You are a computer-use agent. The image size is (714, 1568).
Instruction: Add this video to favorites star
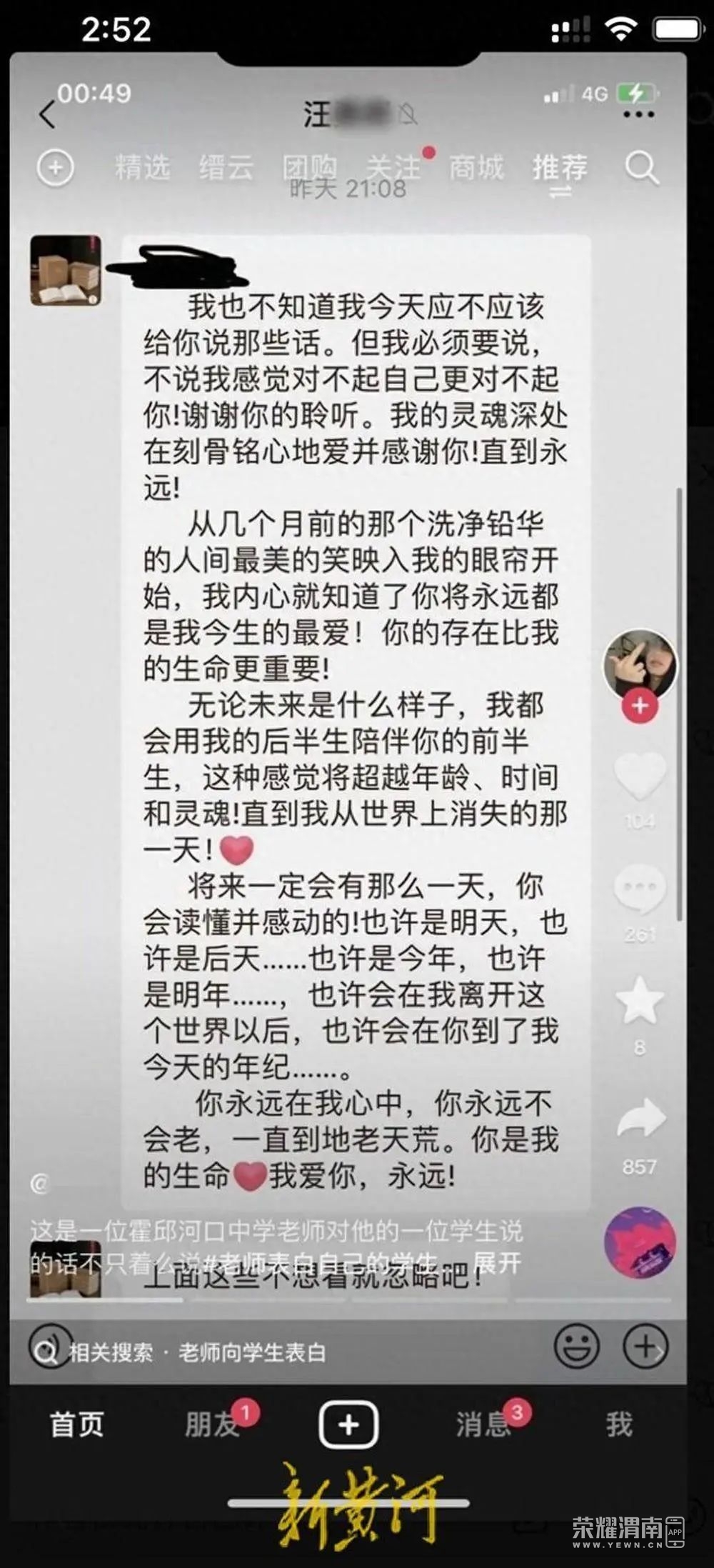(x=640, y=1000)
